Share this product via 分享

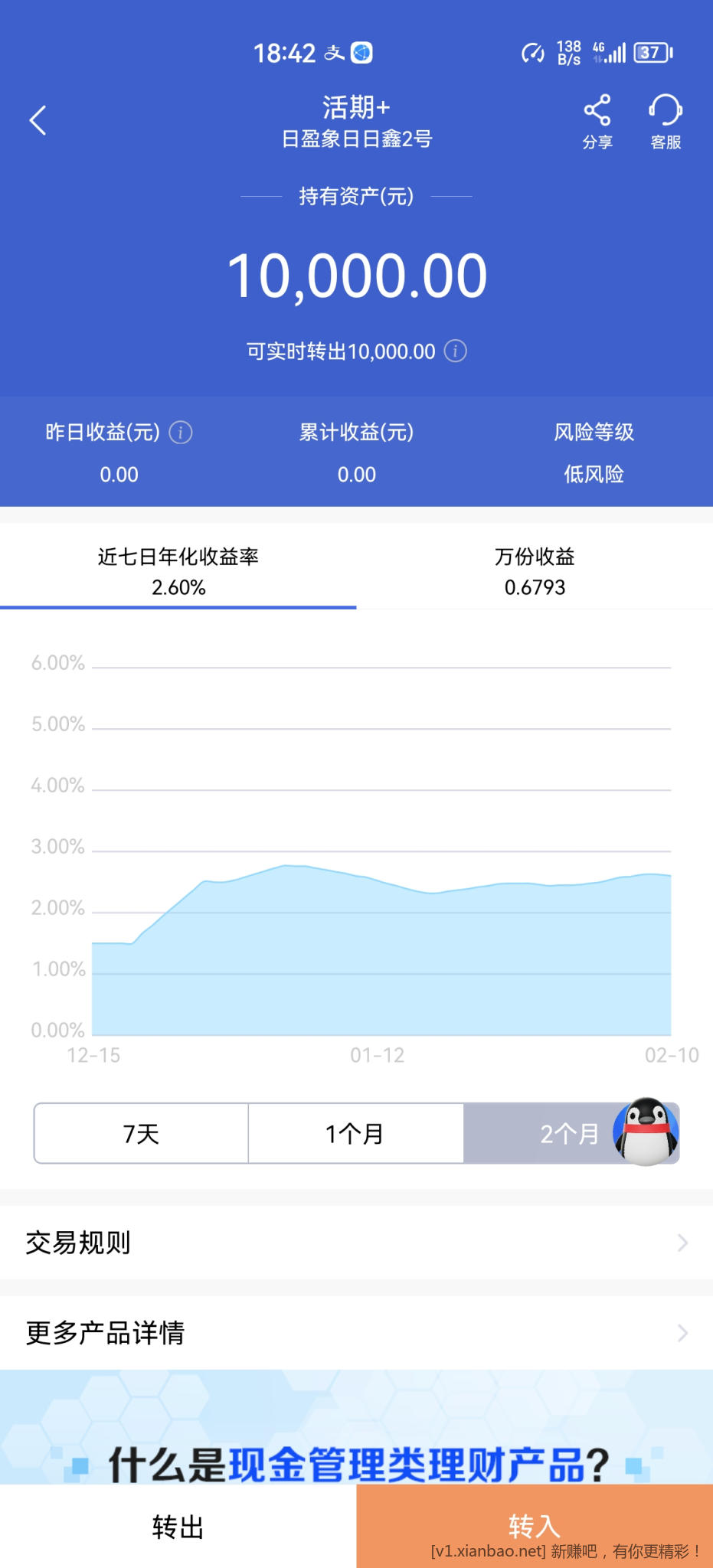(597, 120)
